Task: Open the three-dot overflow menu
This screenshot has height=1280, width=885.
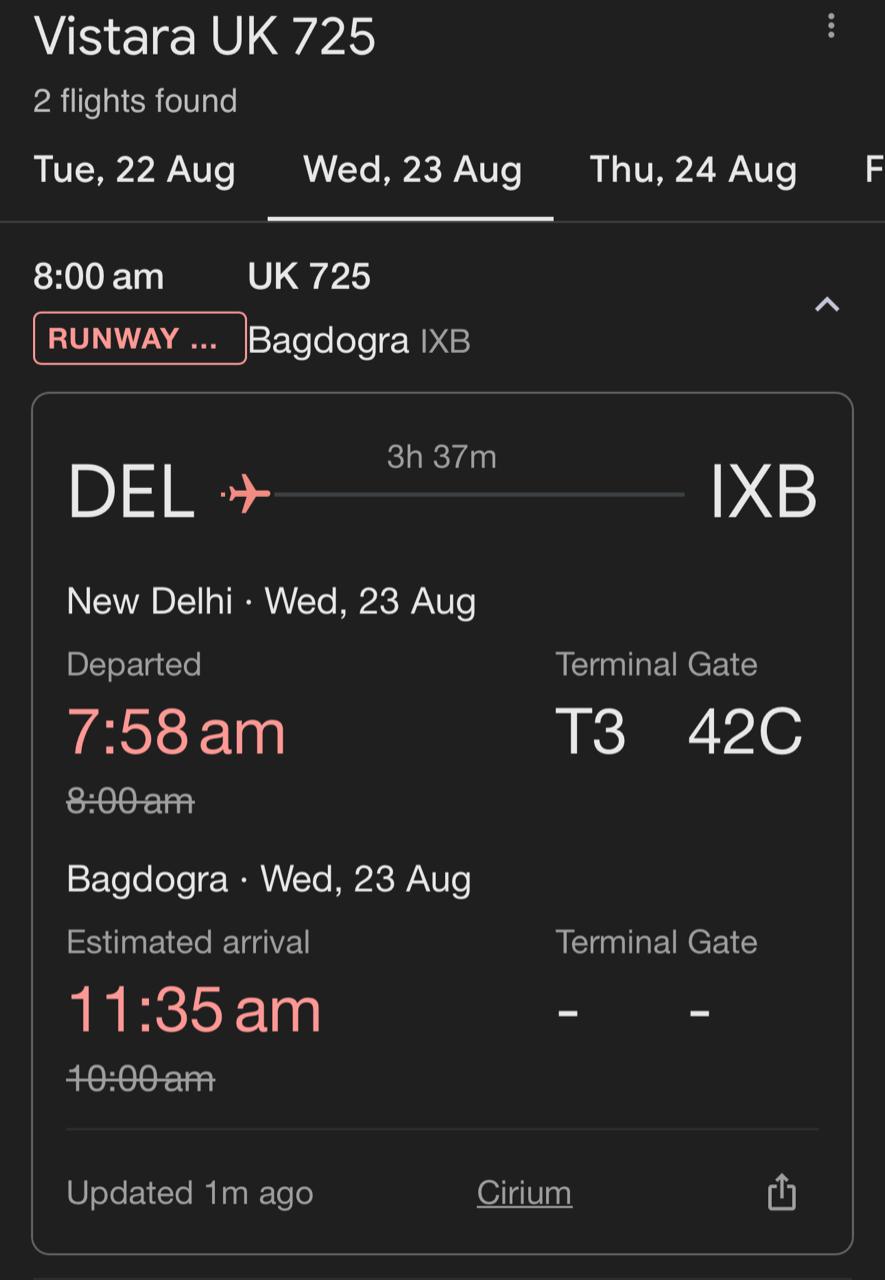Action: pos(830,27)
